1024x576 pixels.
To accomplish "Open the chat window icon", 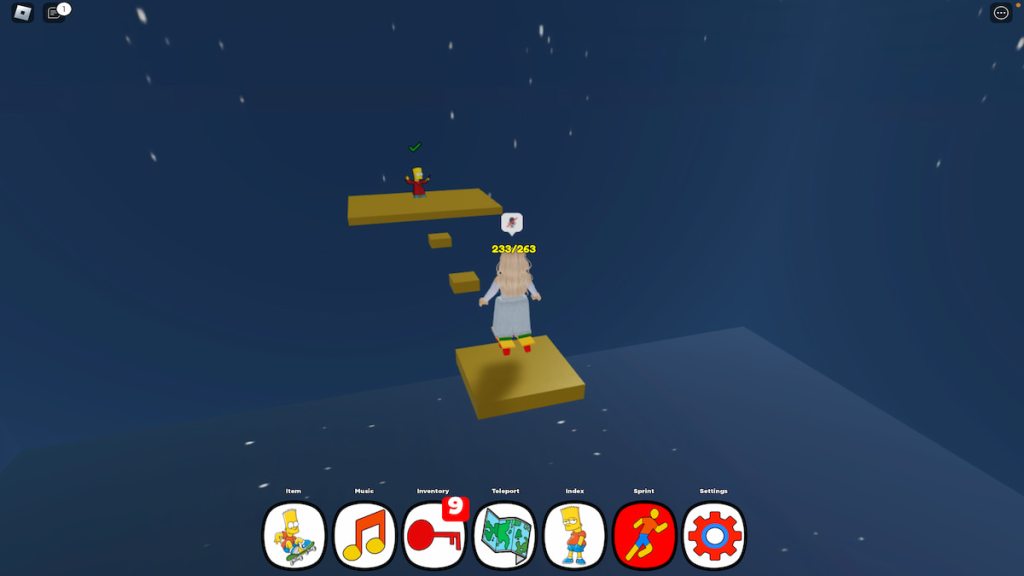I will (55, 14).
